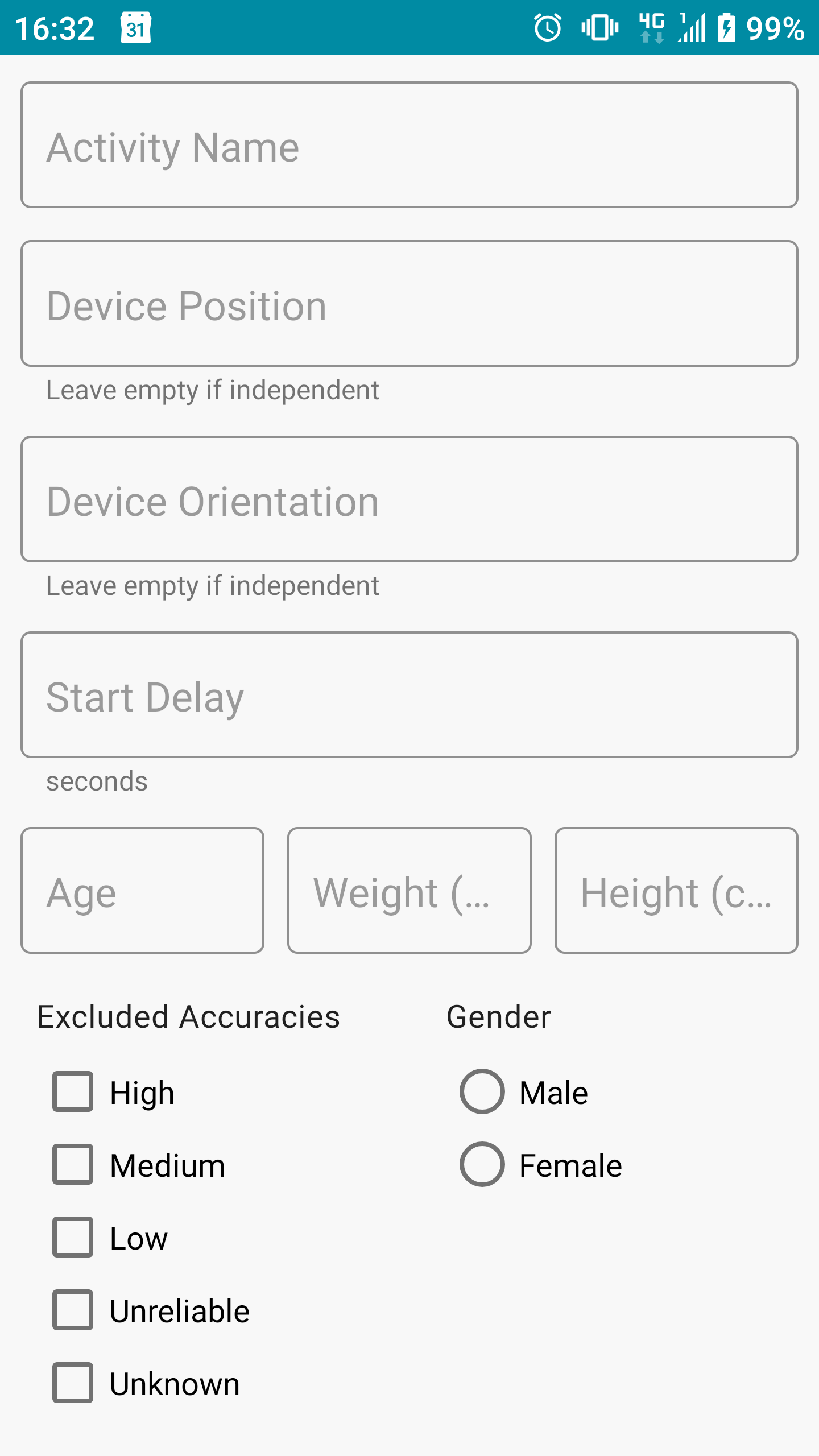Focus the Weight field

[409, 891]
